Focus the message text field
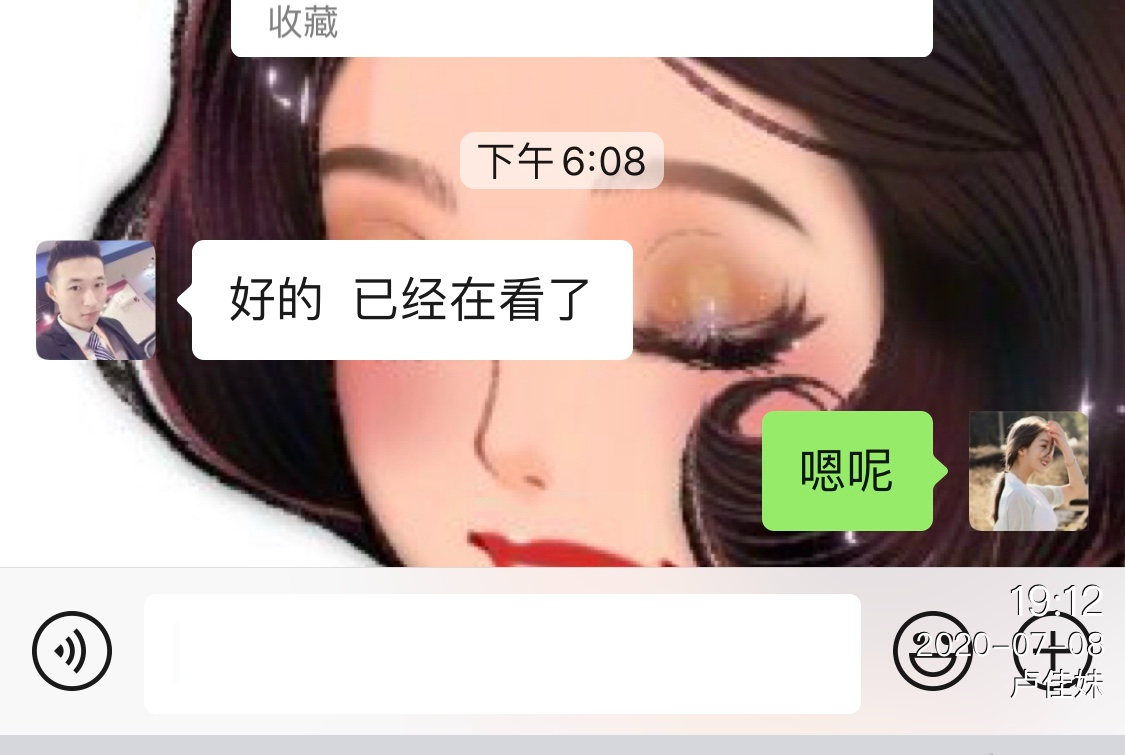 pyautogui.click(x=502, y=653)
